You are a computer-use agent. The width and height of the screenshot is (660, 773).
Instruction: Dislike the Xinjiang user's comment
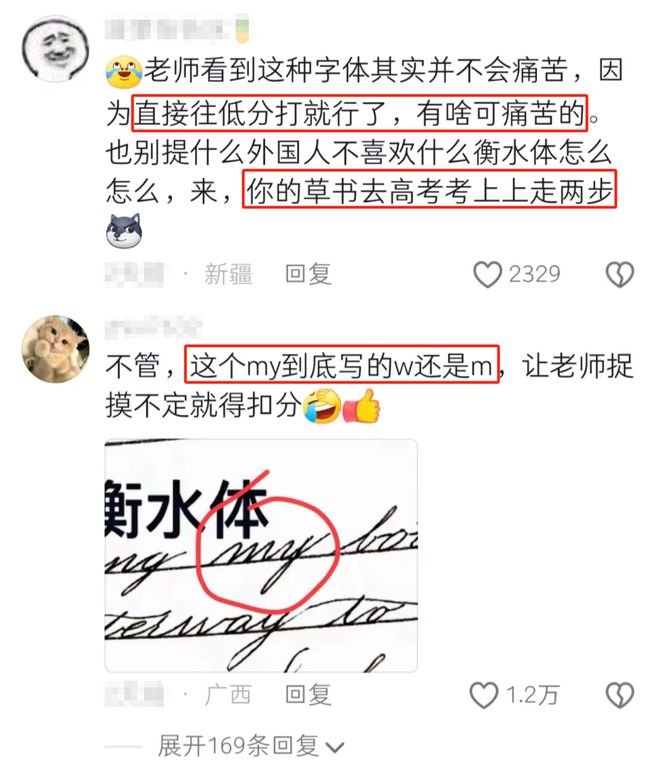click(620, 274)
